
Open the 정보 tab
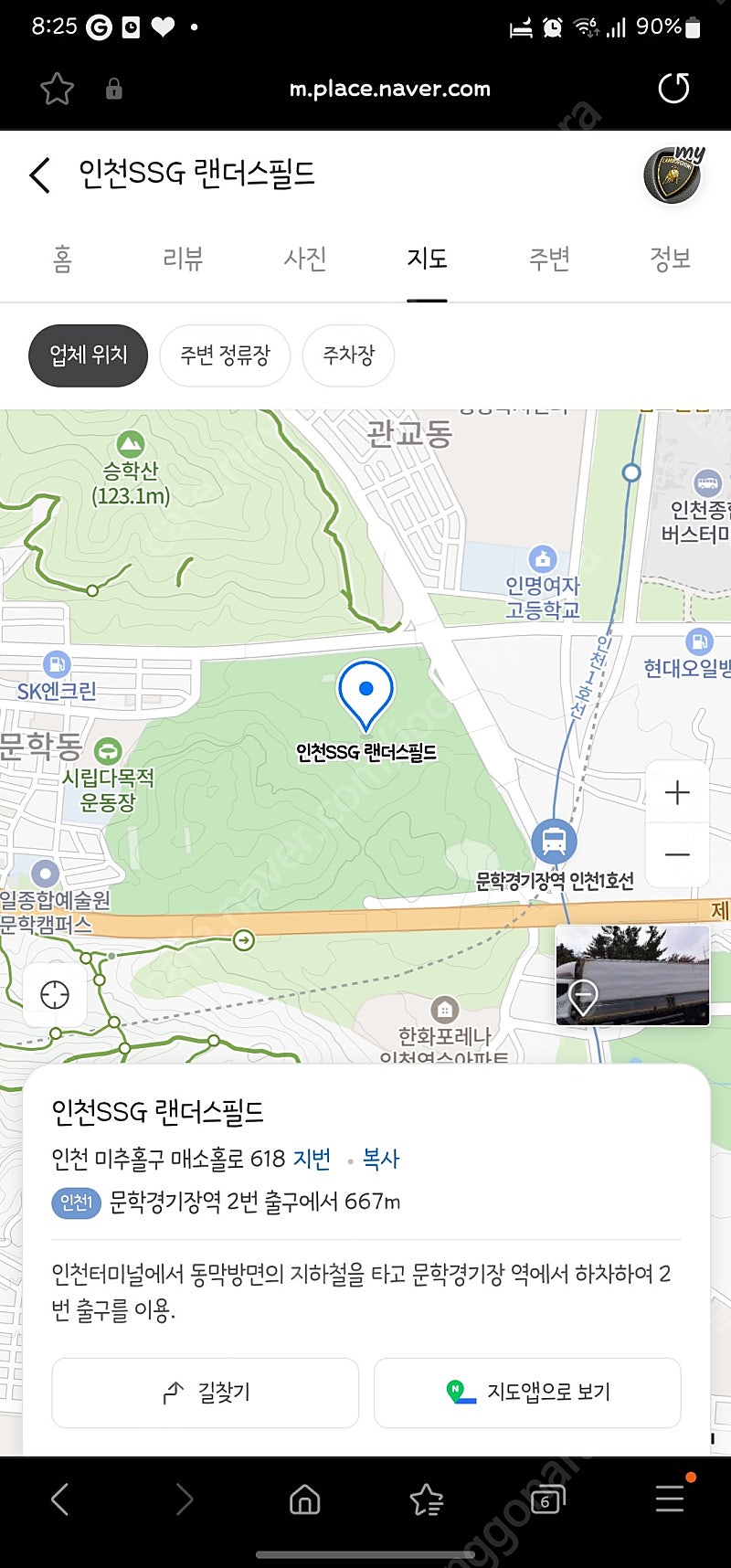(670, 260)
